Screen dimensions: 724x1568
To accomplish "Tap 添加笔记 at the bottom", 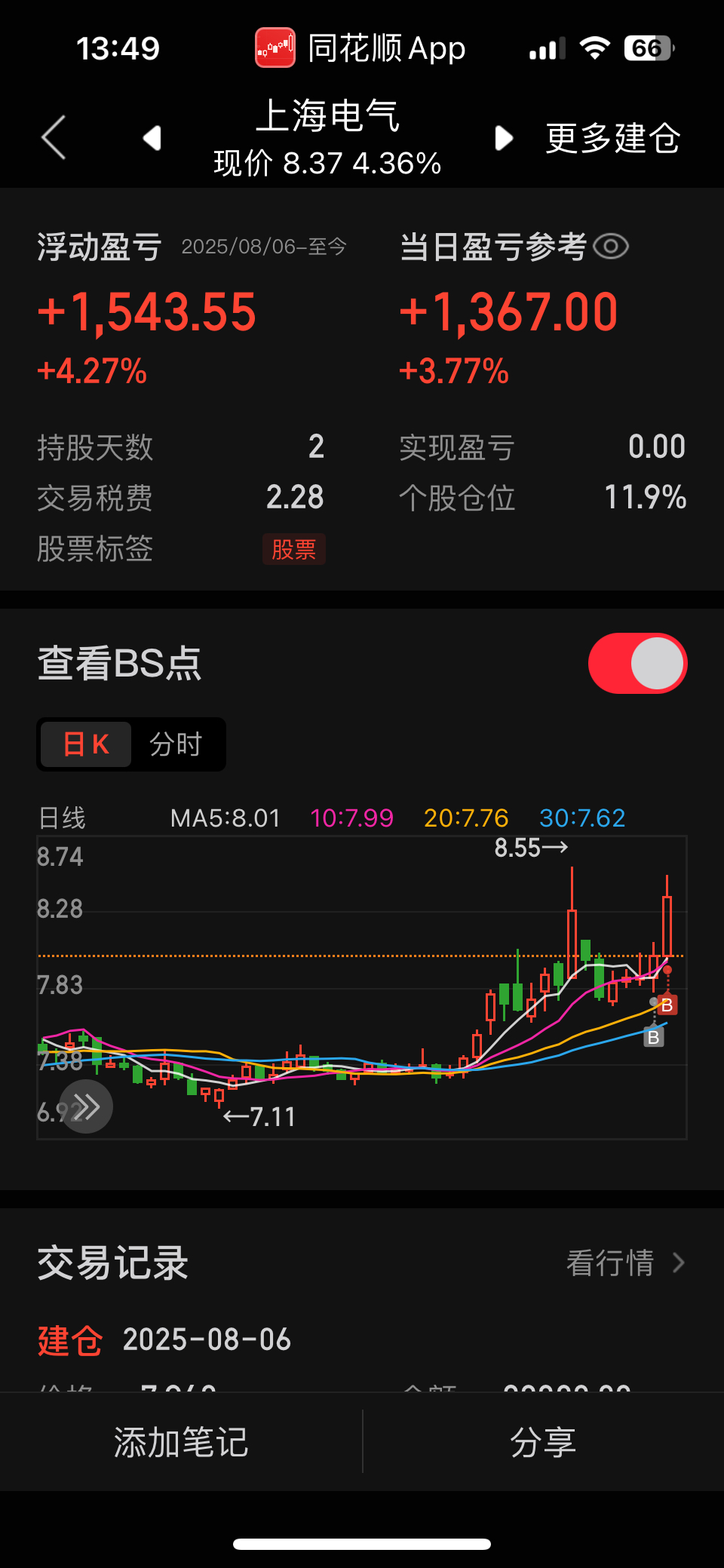I will [181, 1442].
